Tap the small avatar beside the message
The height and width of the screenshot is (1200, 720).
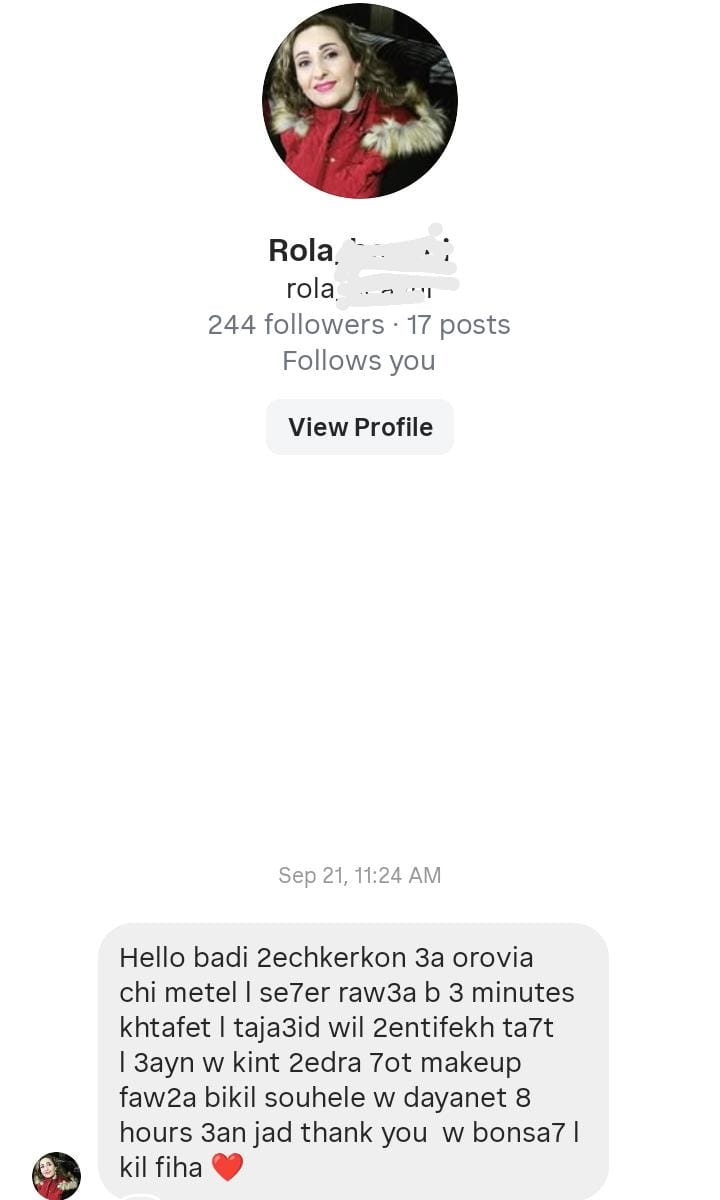tap(56, 1175)
